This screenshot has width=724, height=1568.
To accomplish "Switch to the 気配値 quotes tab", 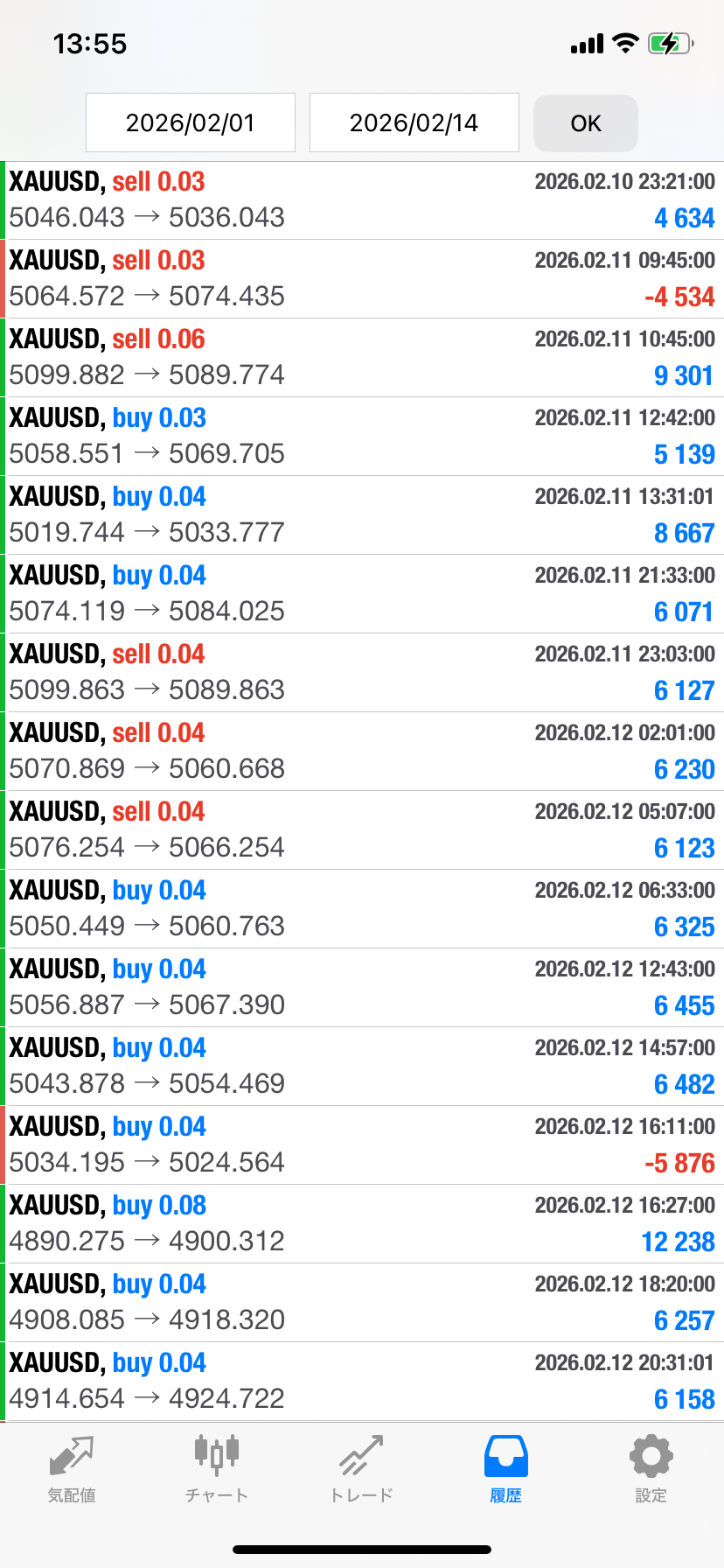I will click(x=72, y=1470).
